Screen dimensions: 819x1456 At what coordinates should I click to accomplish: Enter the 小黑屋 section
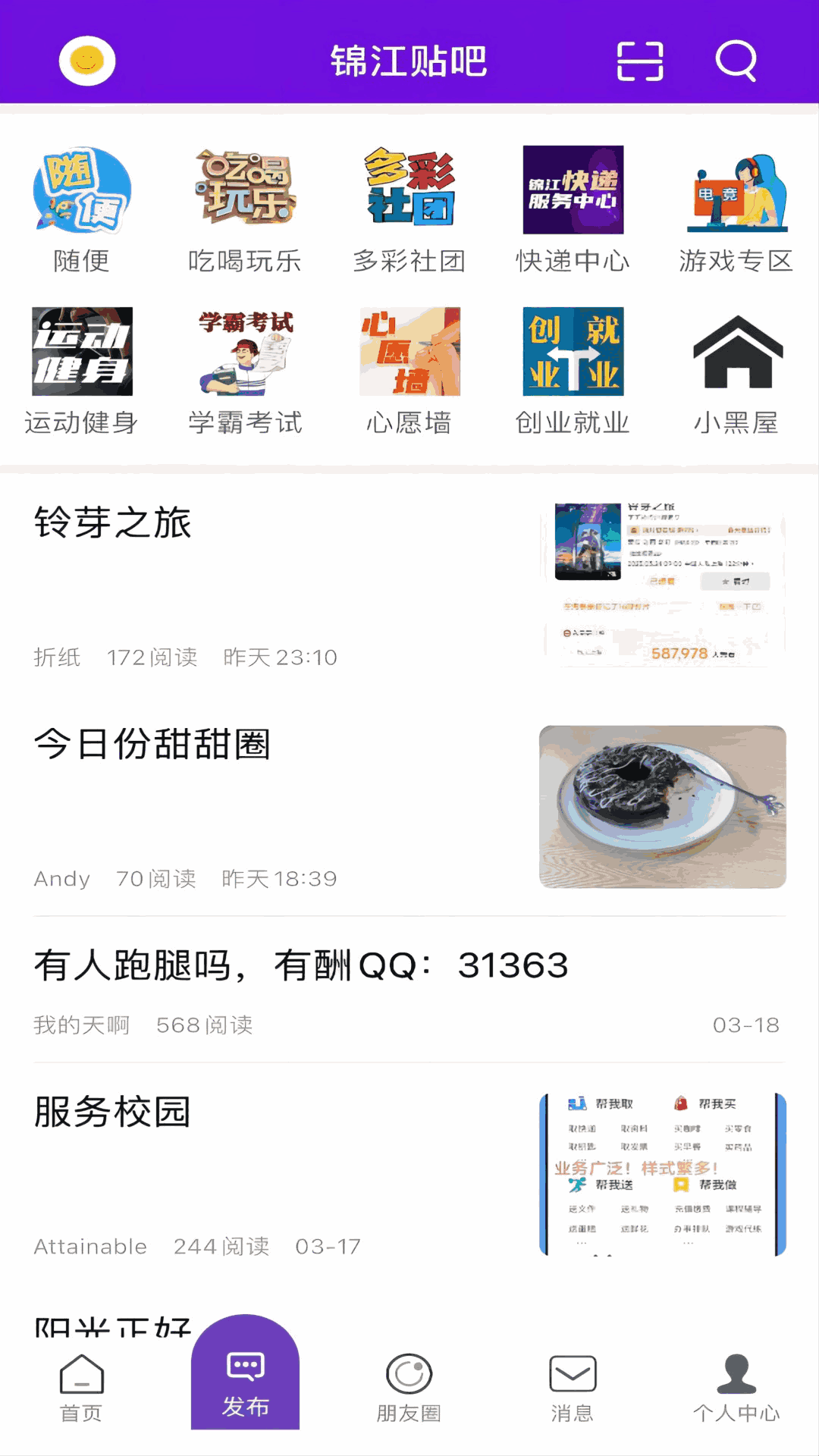(736, 370)
